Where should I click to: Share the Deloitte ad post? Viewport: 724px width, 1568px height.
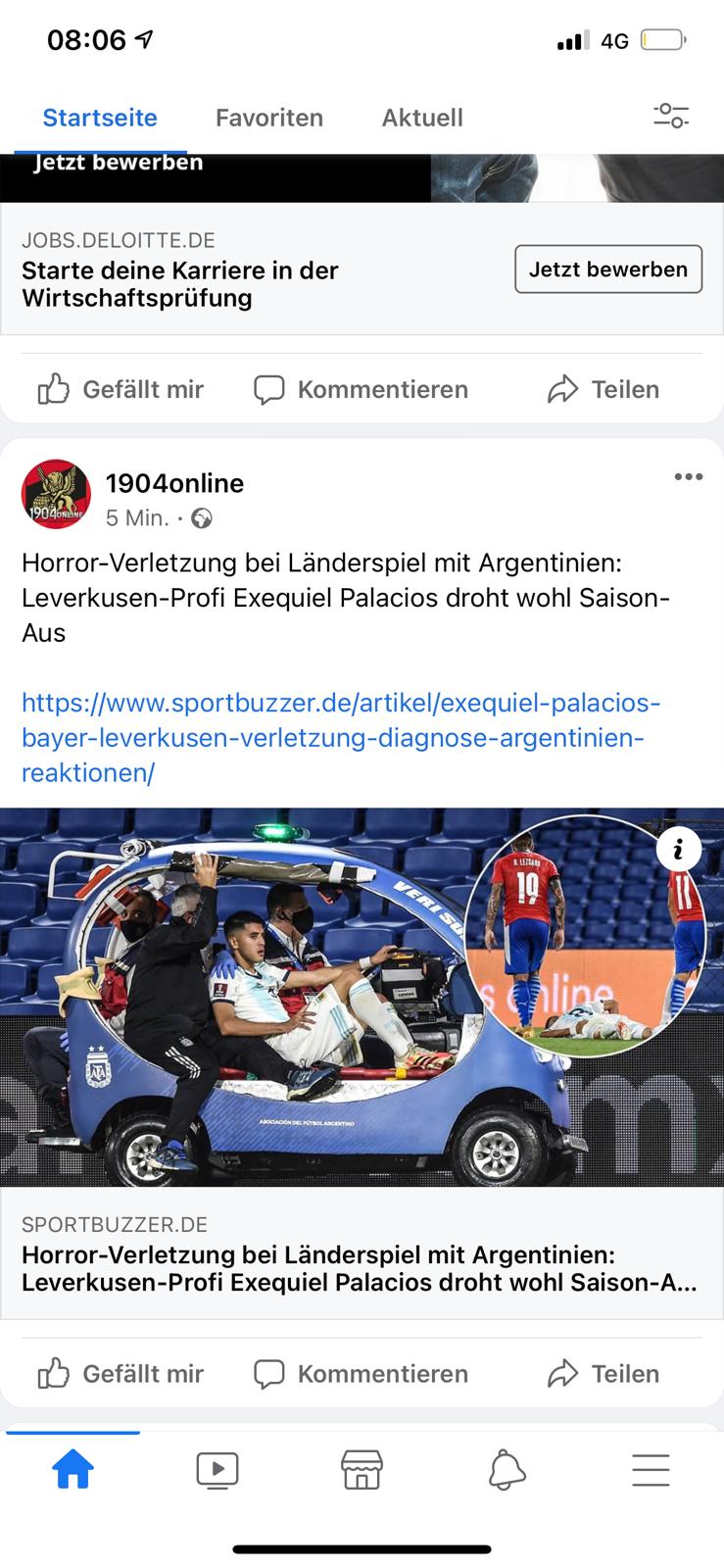[603, 389]
